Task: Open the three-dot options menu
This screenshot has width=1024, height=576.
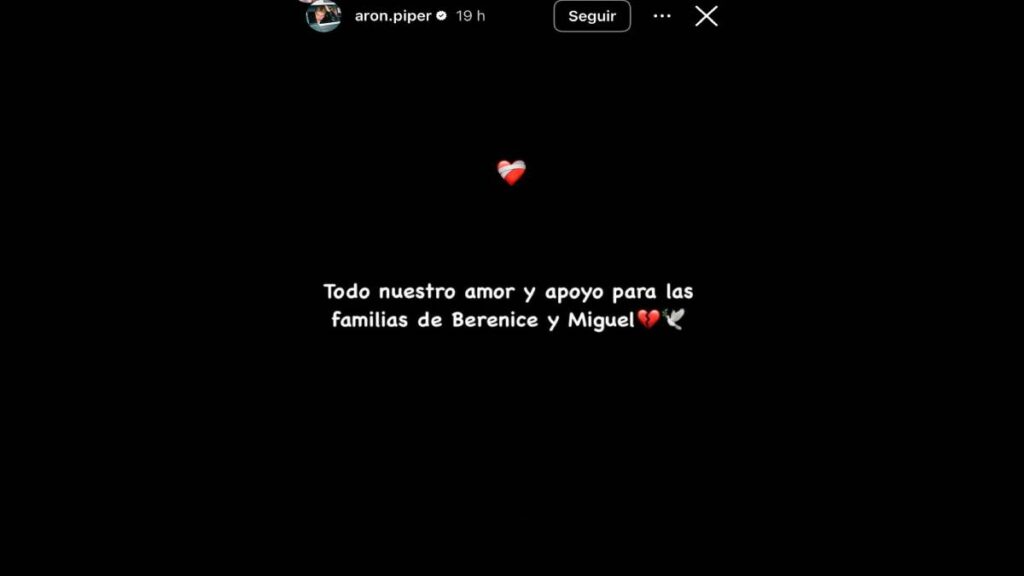Action: point(662,16)
